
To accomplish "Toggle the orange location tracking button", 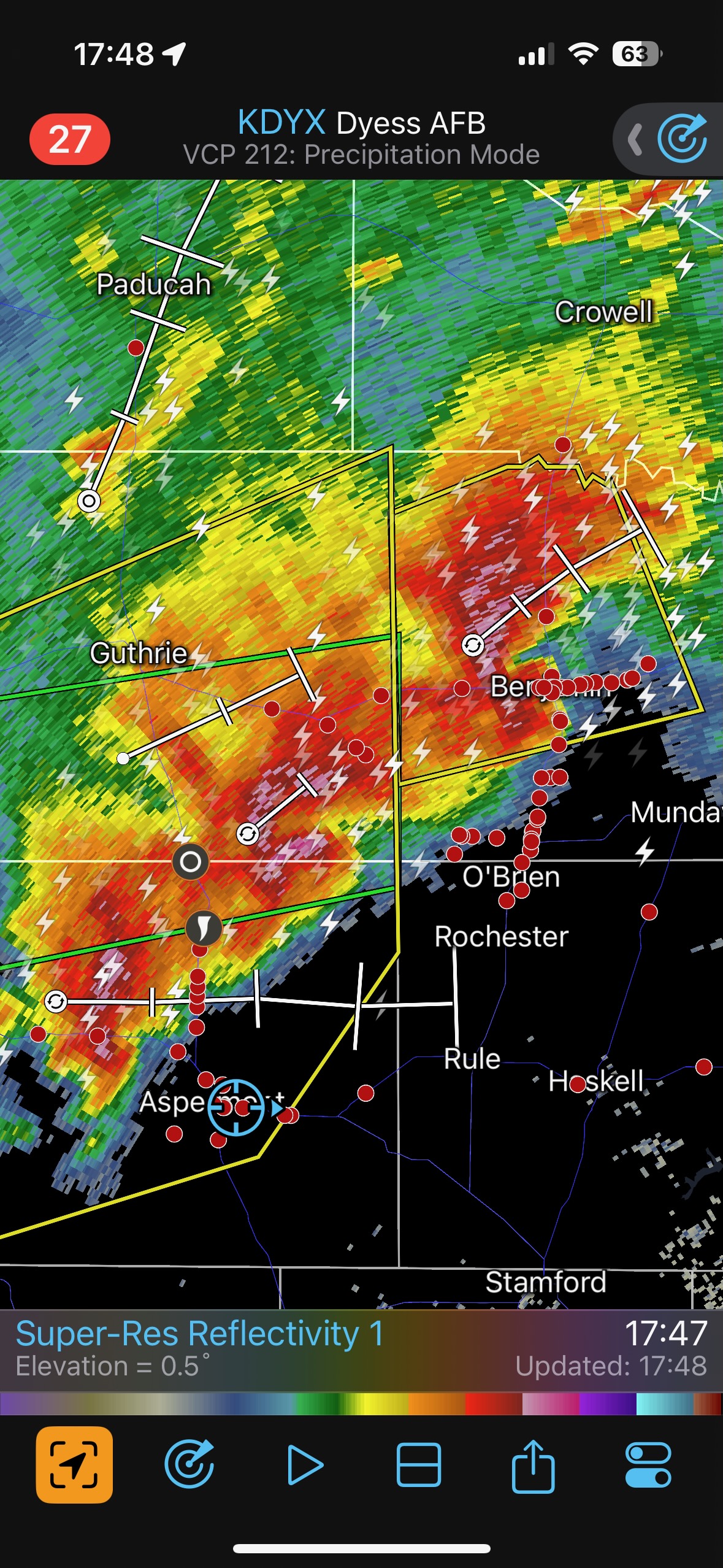I will tap(74, 1465).
